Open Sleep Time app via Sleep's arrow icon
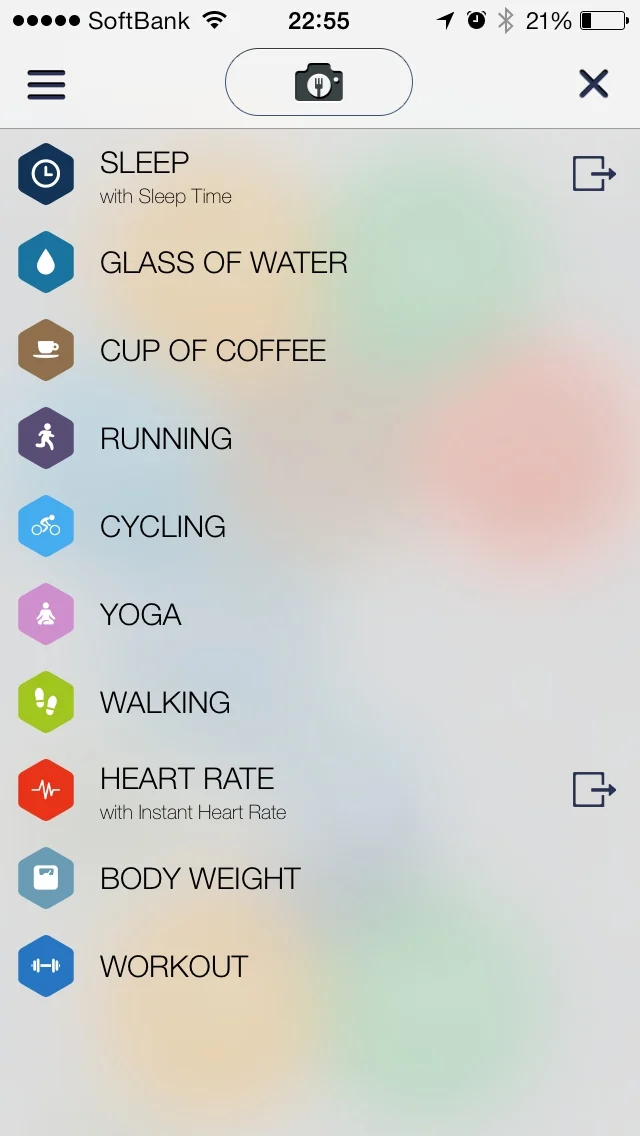Screen dimensions: 640x1136 [594, 174]
